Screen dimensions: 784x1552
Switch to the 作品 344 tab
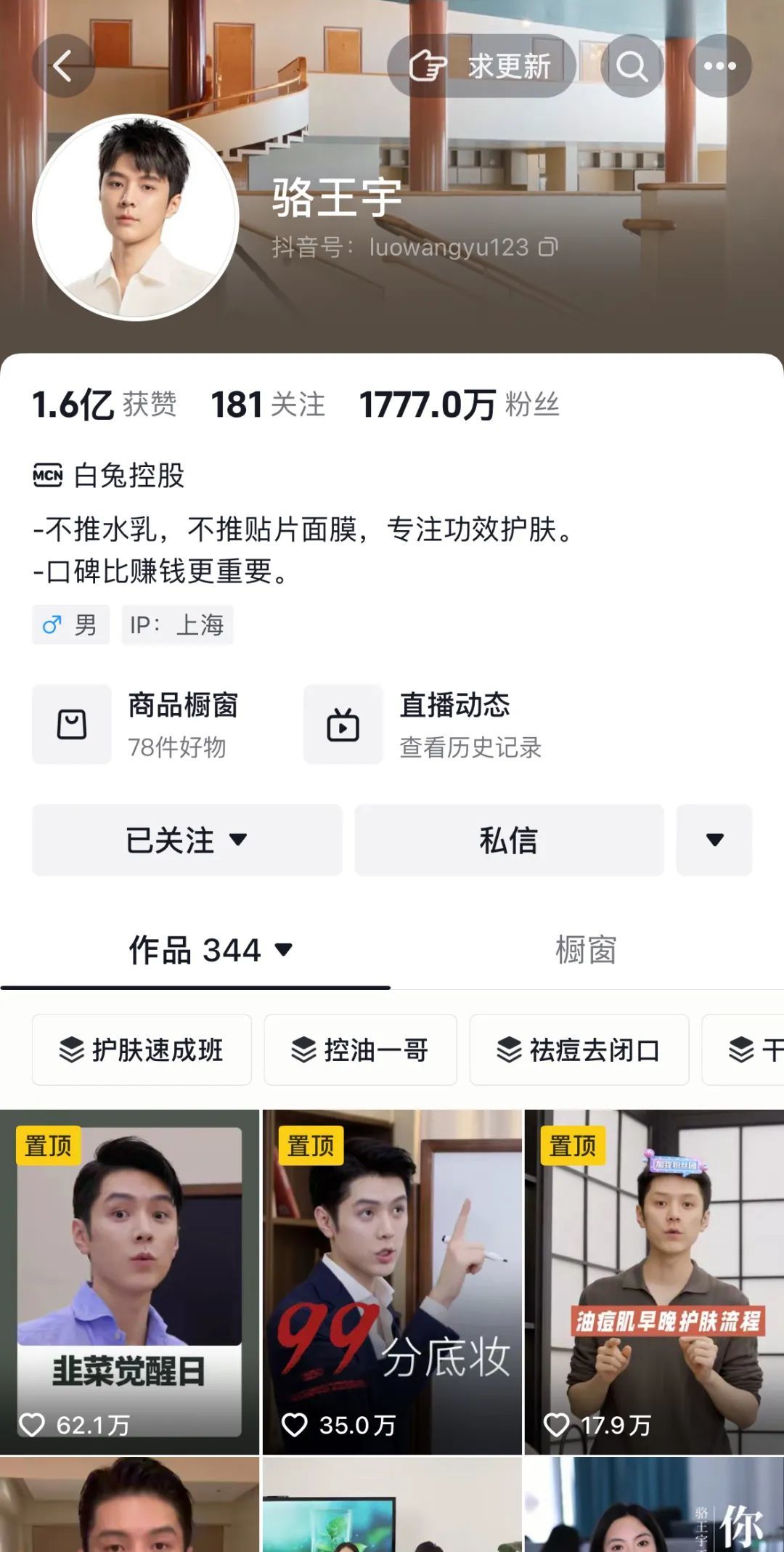[x=195, y=950]
